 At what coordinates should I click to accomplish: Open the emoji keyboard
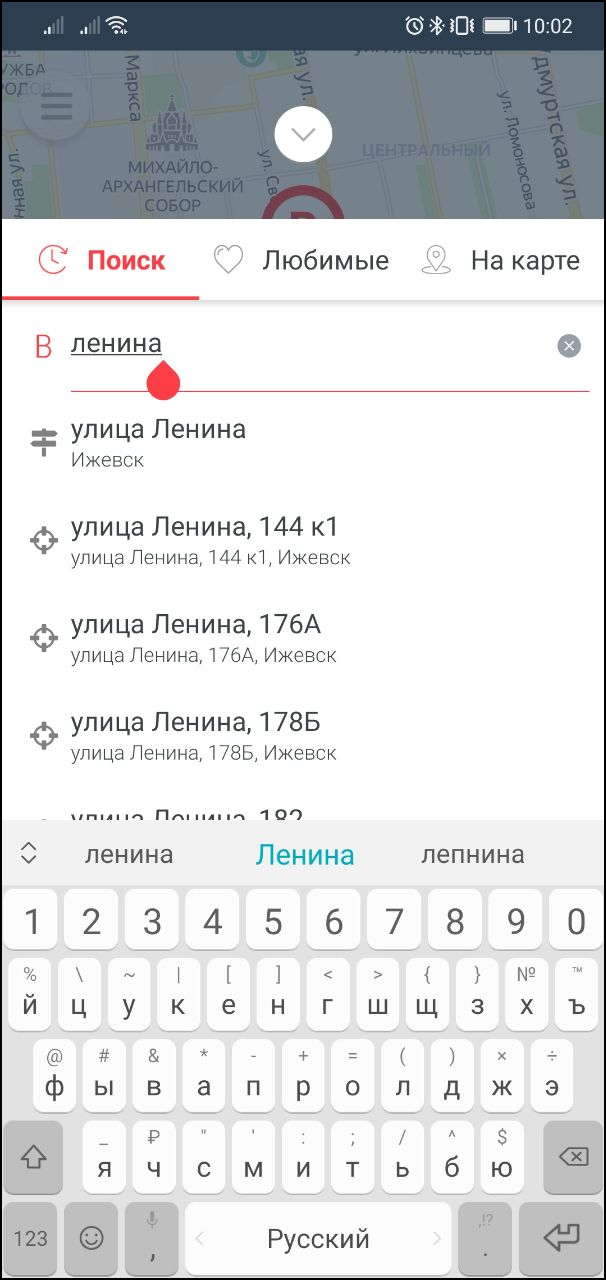click(91, 1239)
